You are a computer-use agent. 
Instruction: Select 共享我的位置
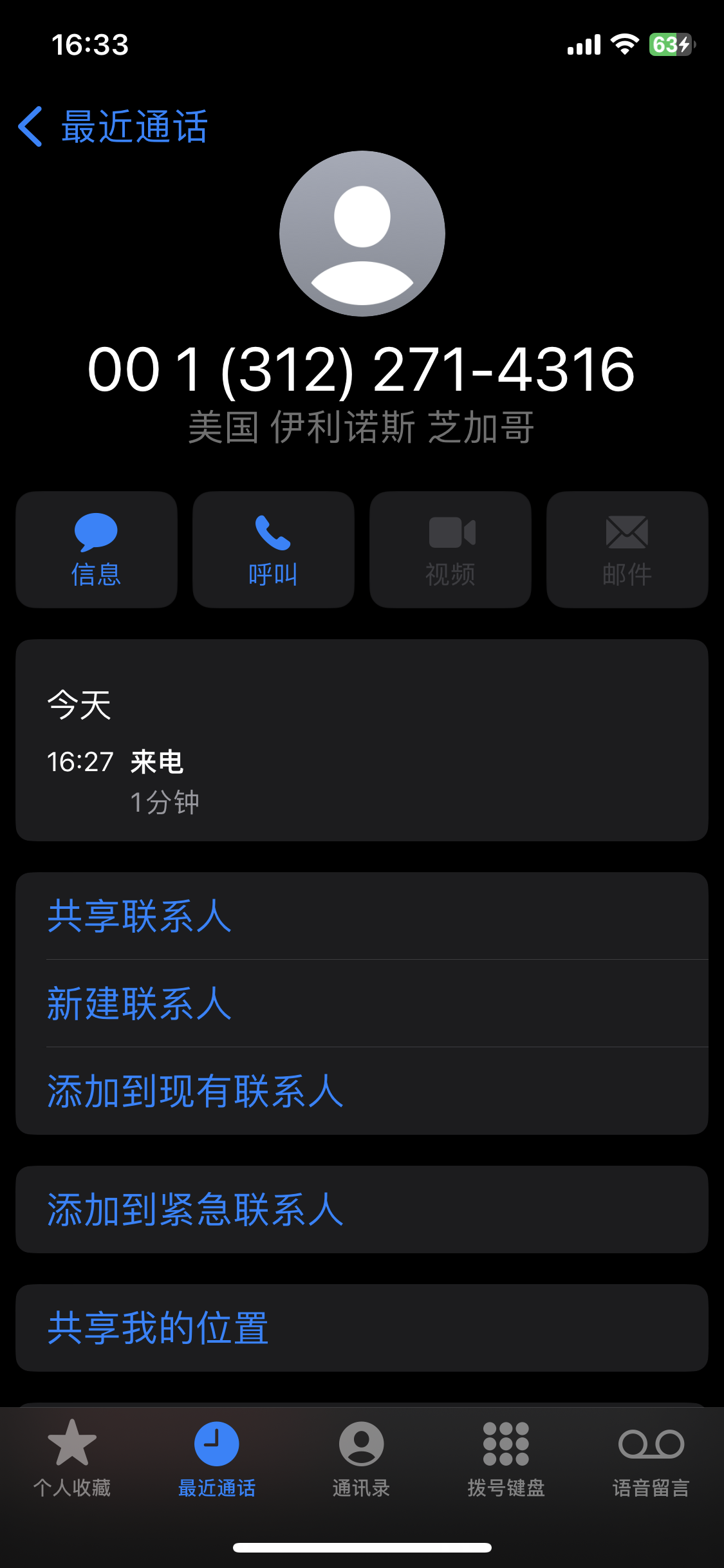[x=362, y=1328]
